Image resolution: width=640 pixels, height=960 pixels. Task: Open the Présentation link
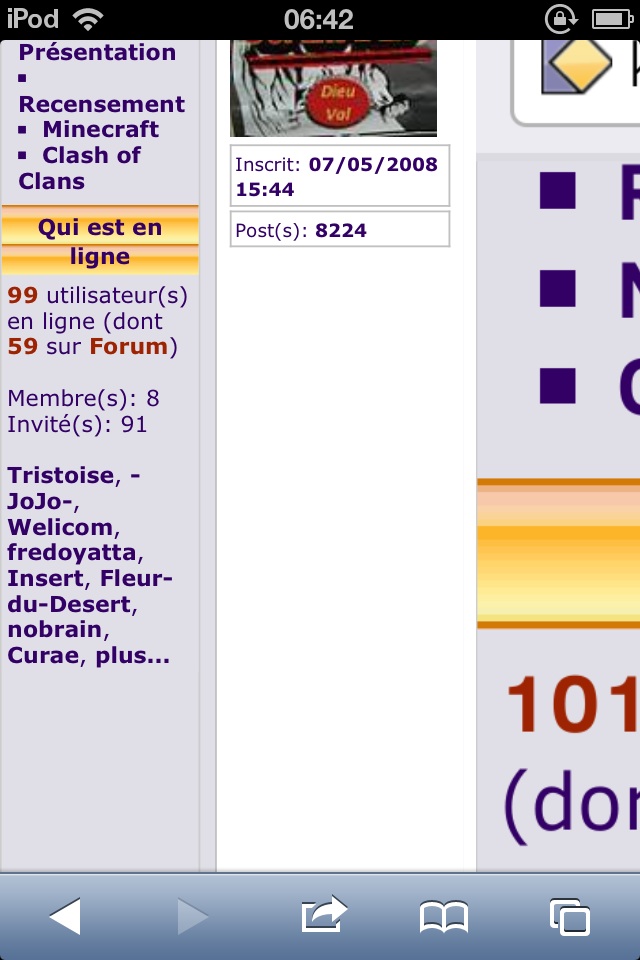(97, 53)
